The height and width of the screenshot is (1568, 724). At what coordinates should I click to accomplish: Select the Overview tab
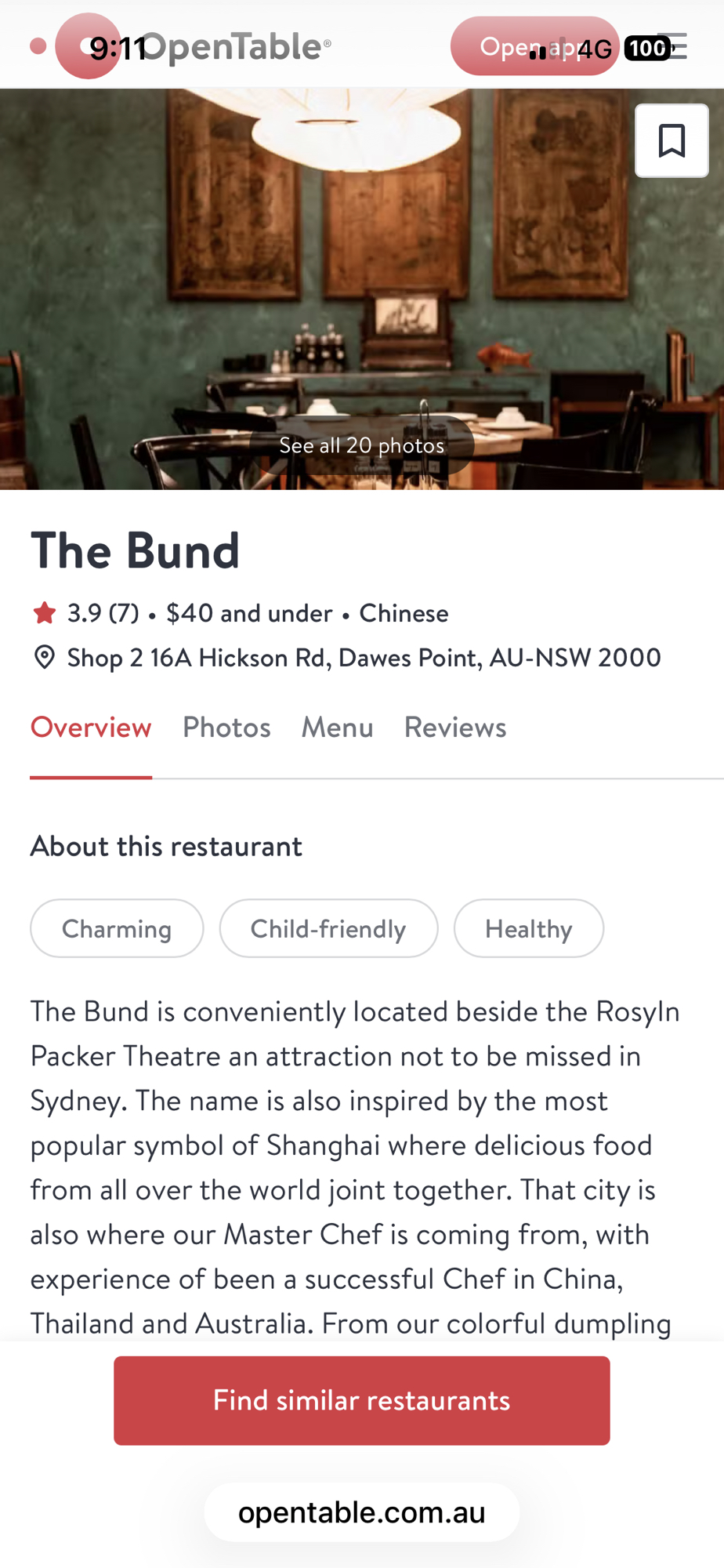[x=91, y=728]
